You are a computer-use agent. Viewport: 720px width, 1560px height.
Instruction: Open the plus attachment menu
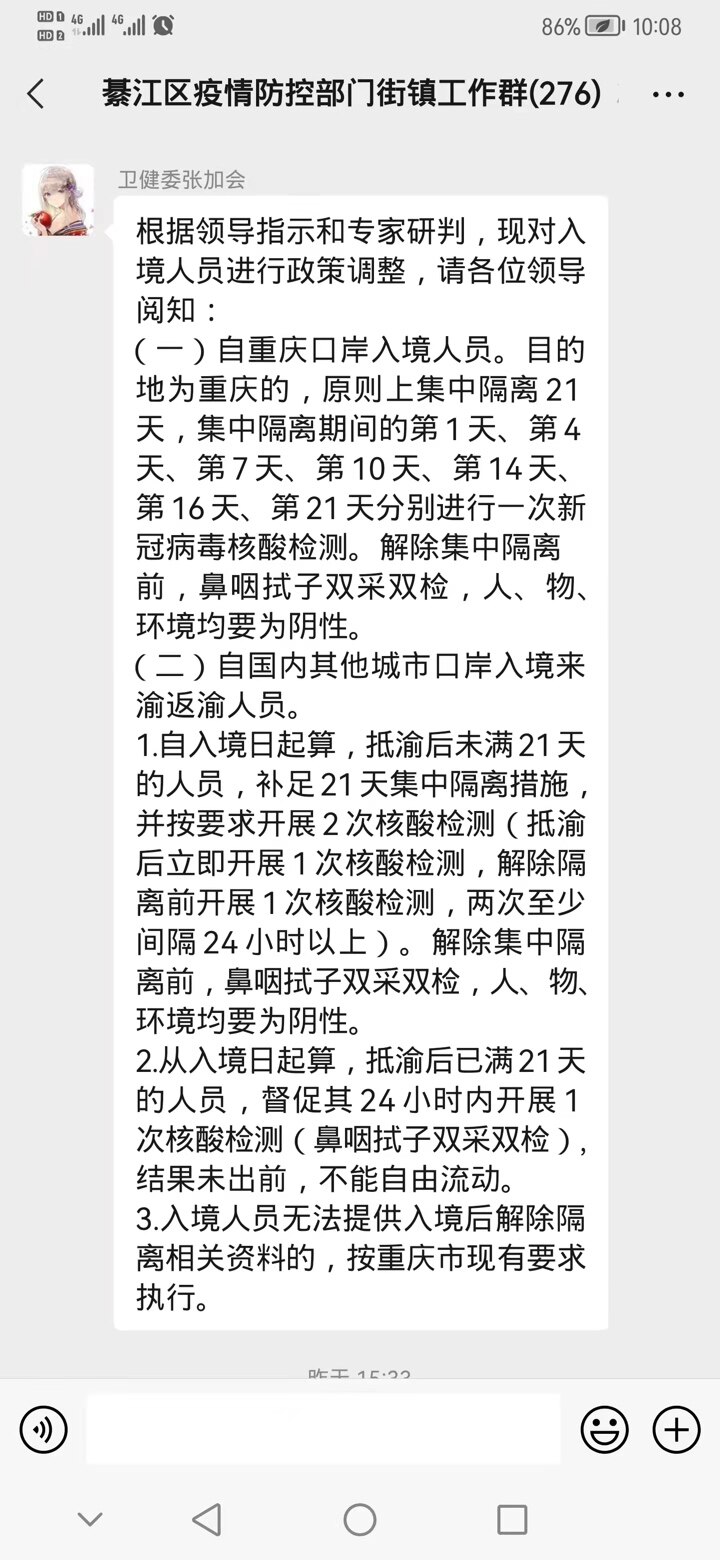click(676, 1429)
